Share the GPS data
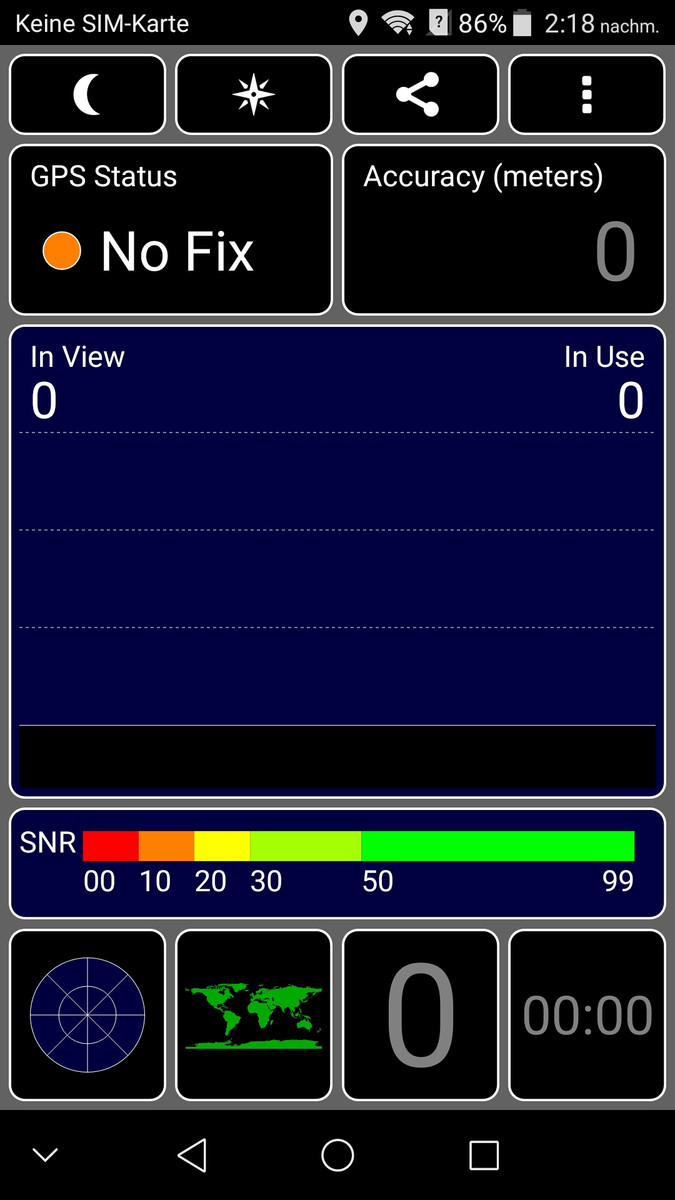The image size is (675, 1200). tap(420, 95)
